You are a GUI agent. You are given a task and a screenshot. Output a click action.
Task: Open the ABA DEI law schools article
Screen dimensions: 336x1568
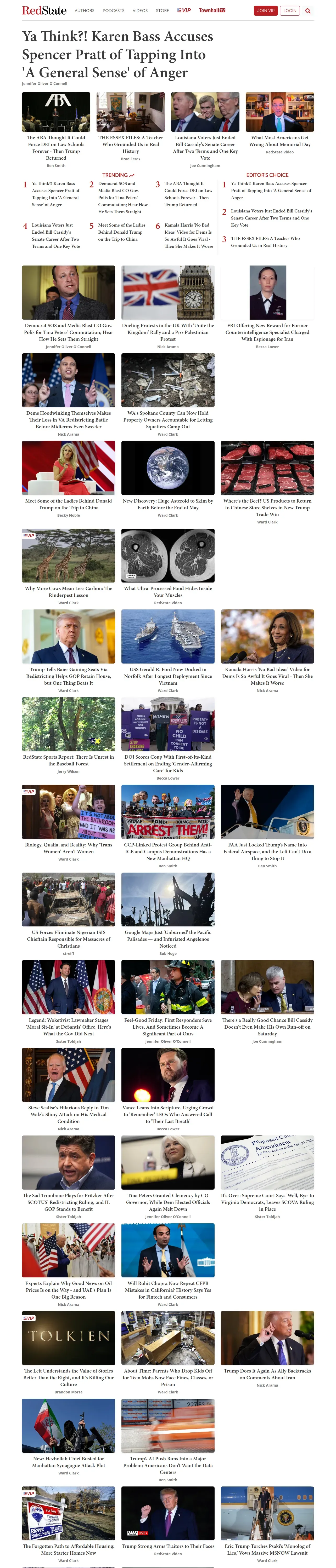56,148
